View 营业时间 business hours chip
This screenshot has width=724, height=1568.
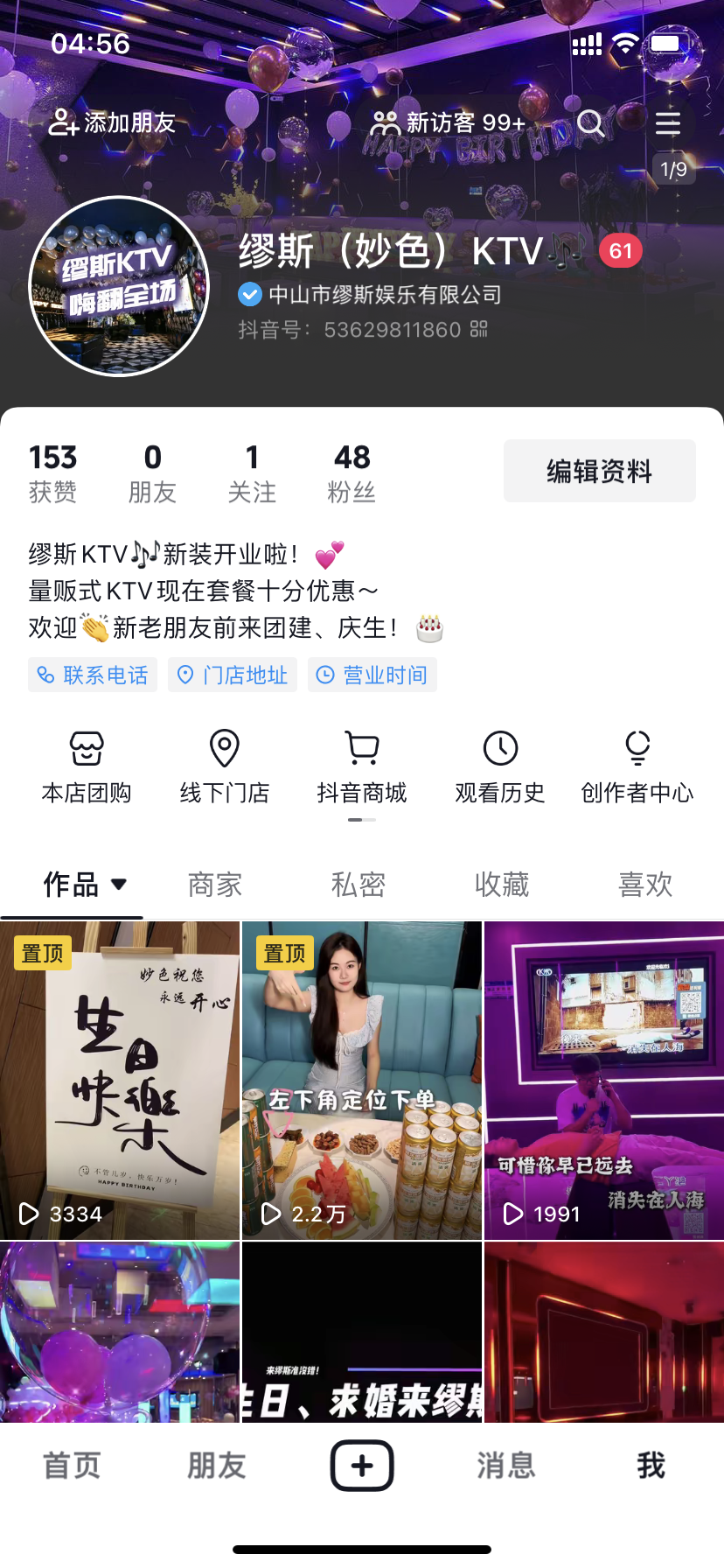[x=372, y=675]
